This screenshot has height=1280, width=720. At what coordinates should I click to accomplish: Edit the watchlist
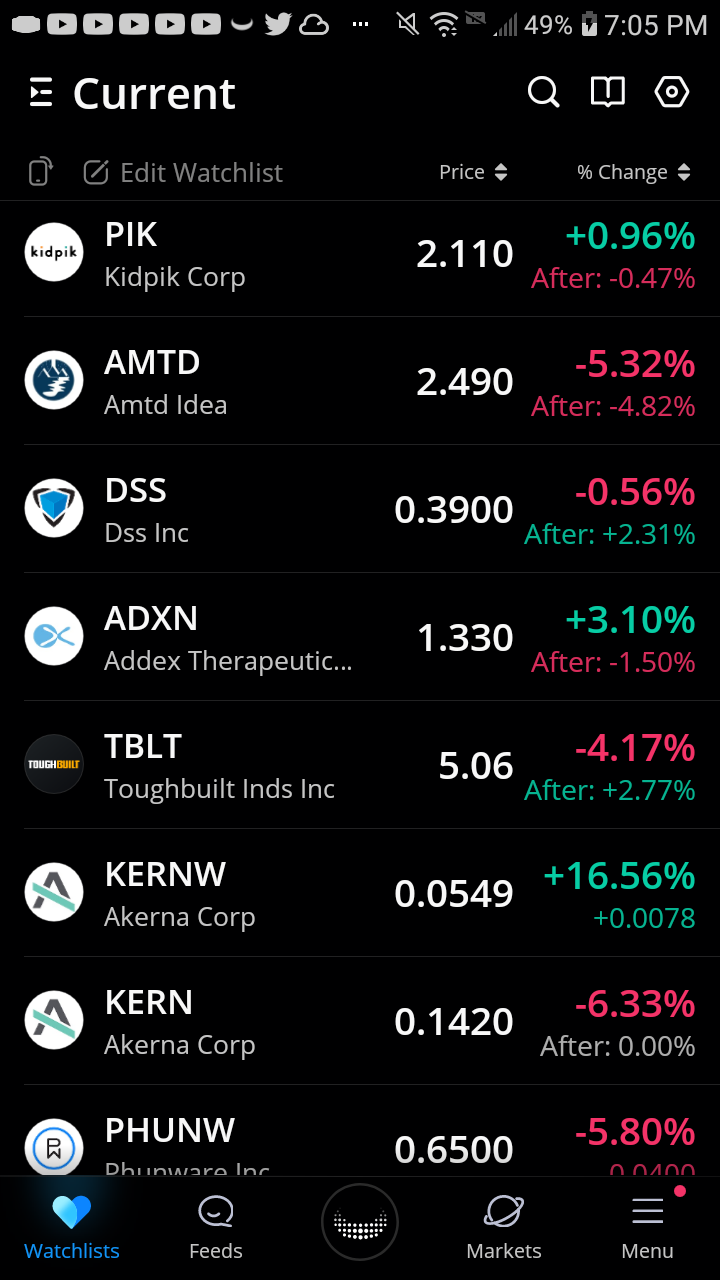tap(183, 172)
